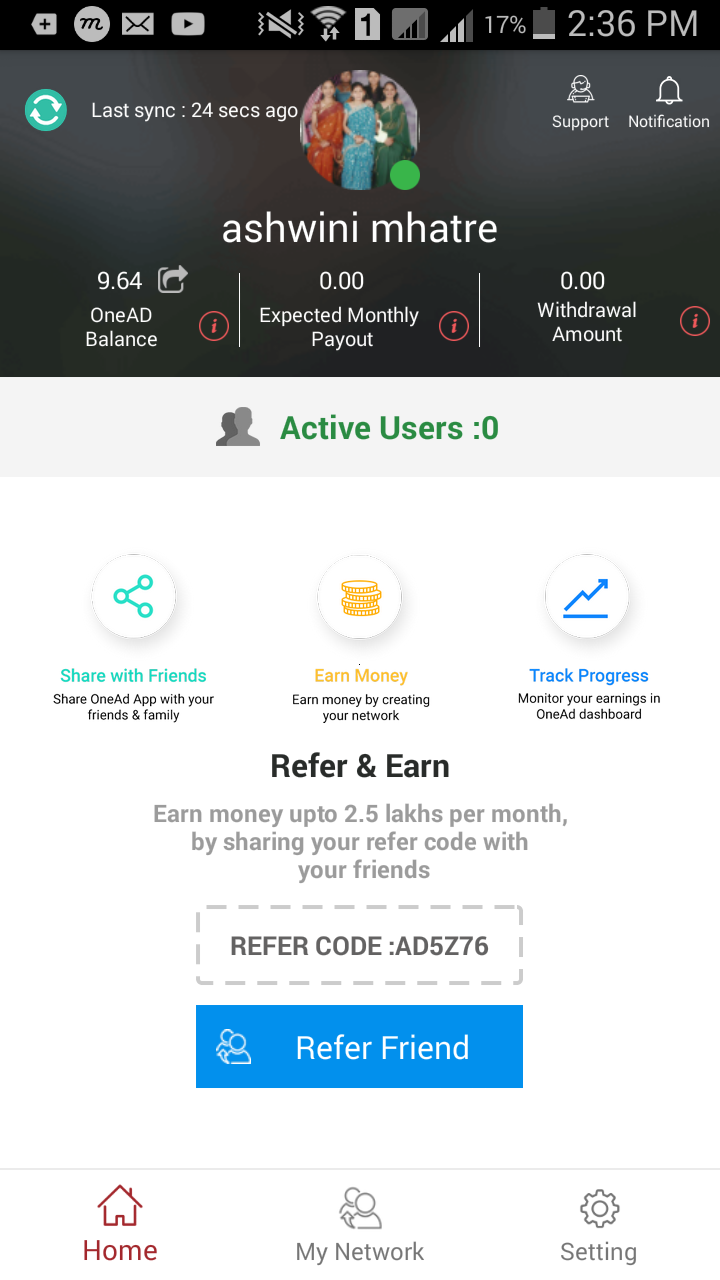The width and height of the screenshot is (720, 1280).
Task: Tap share icon next to OneAD balance
Action: coord(173,279)
